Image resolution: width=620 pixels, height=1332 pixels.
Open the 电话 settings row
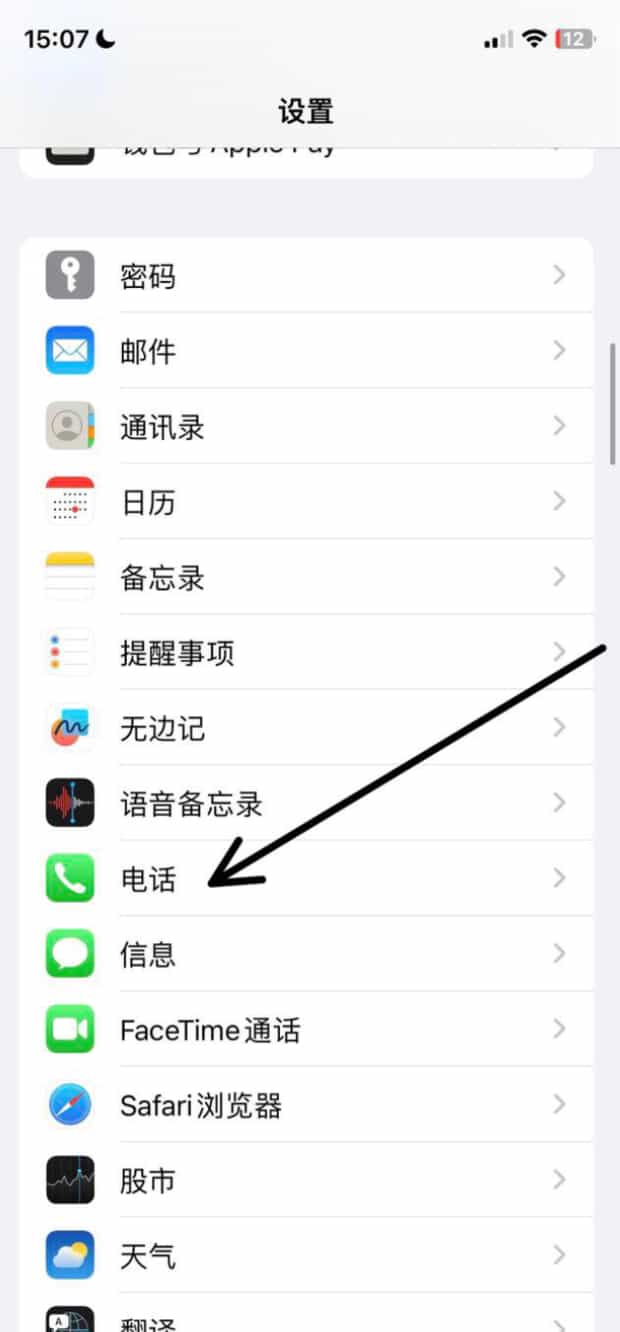click(x=306, y=879)
